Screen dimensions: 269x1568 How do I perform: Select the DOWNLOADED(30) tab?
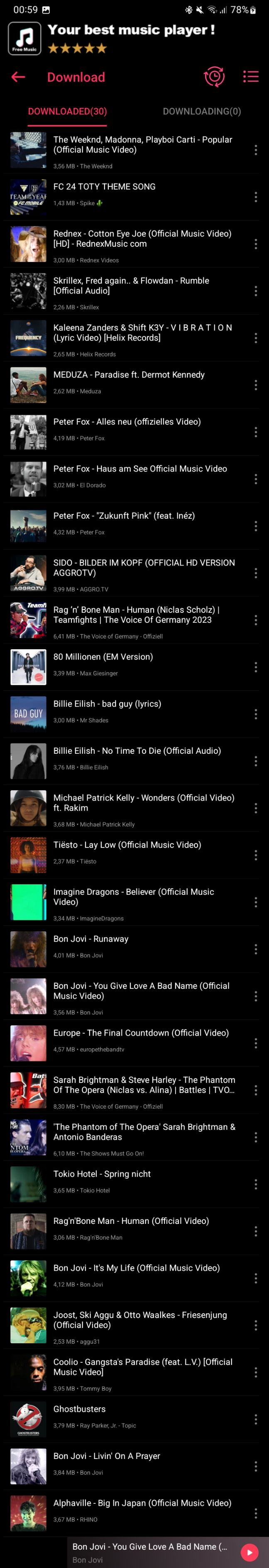tap(67, 112)
